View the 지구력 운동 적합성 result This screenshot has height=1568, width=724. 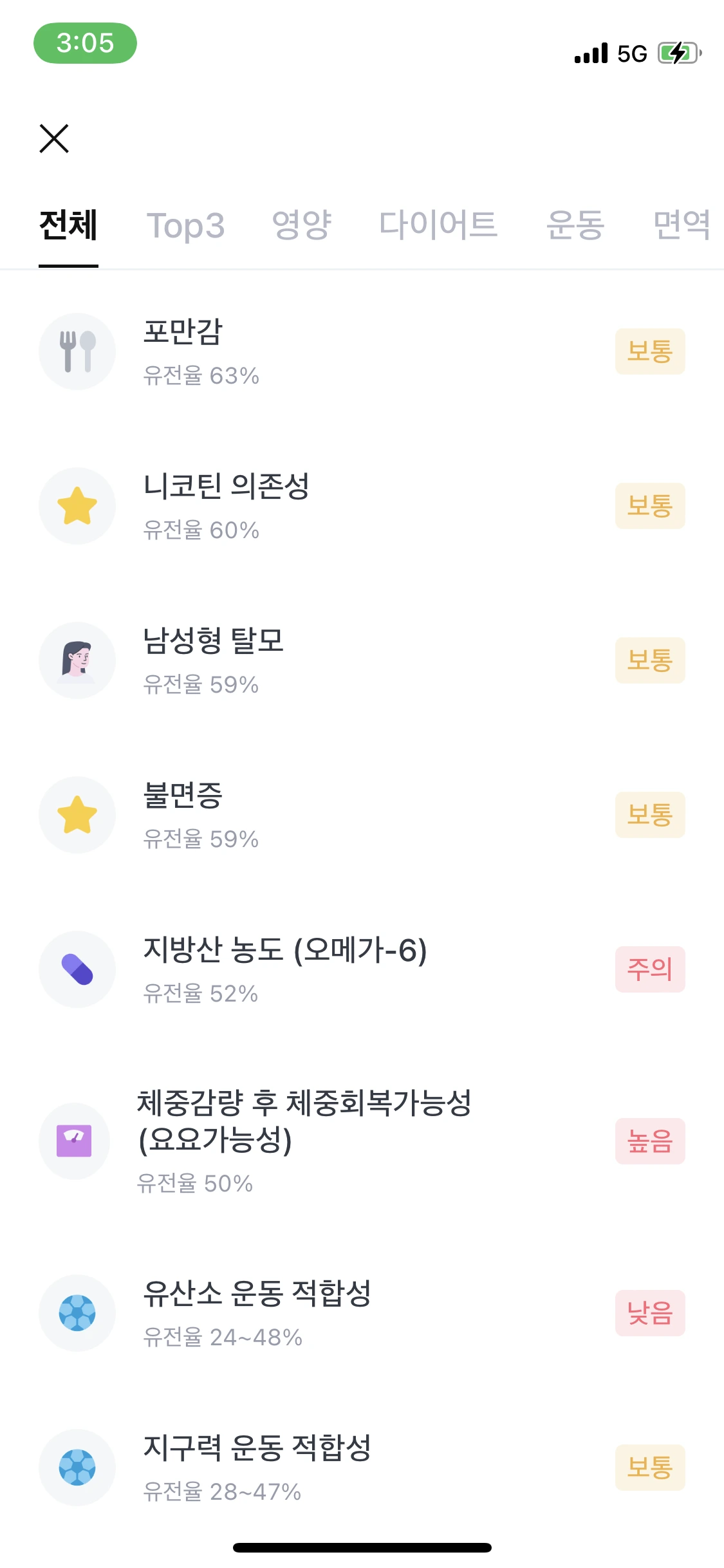[x=360, y=1468]
